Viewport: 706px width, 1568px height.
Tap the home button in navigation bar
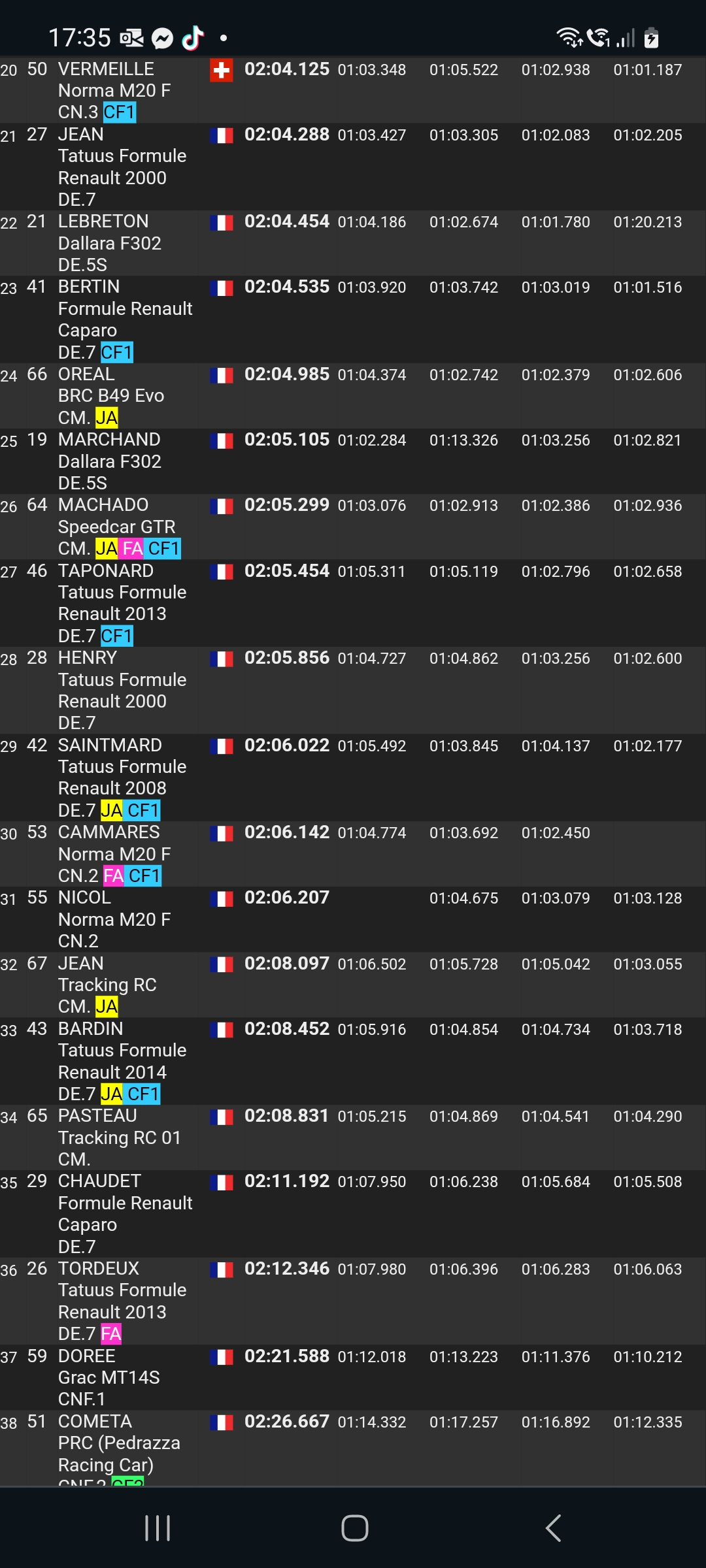[x=354, y=1528]
